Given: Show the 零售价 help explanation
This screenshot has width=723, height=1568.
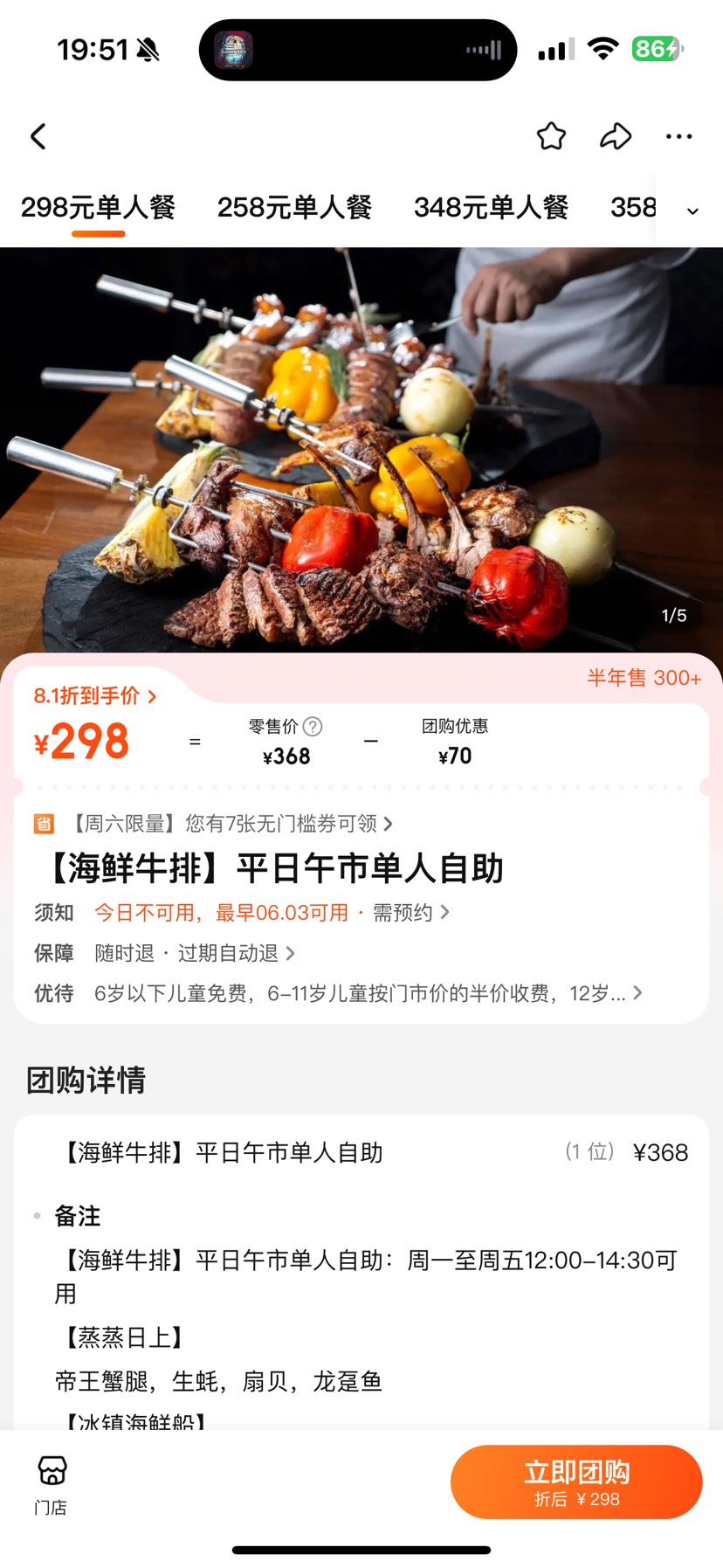Looking at the screenshot, I should pyautogui.click(x=313, y=726).
